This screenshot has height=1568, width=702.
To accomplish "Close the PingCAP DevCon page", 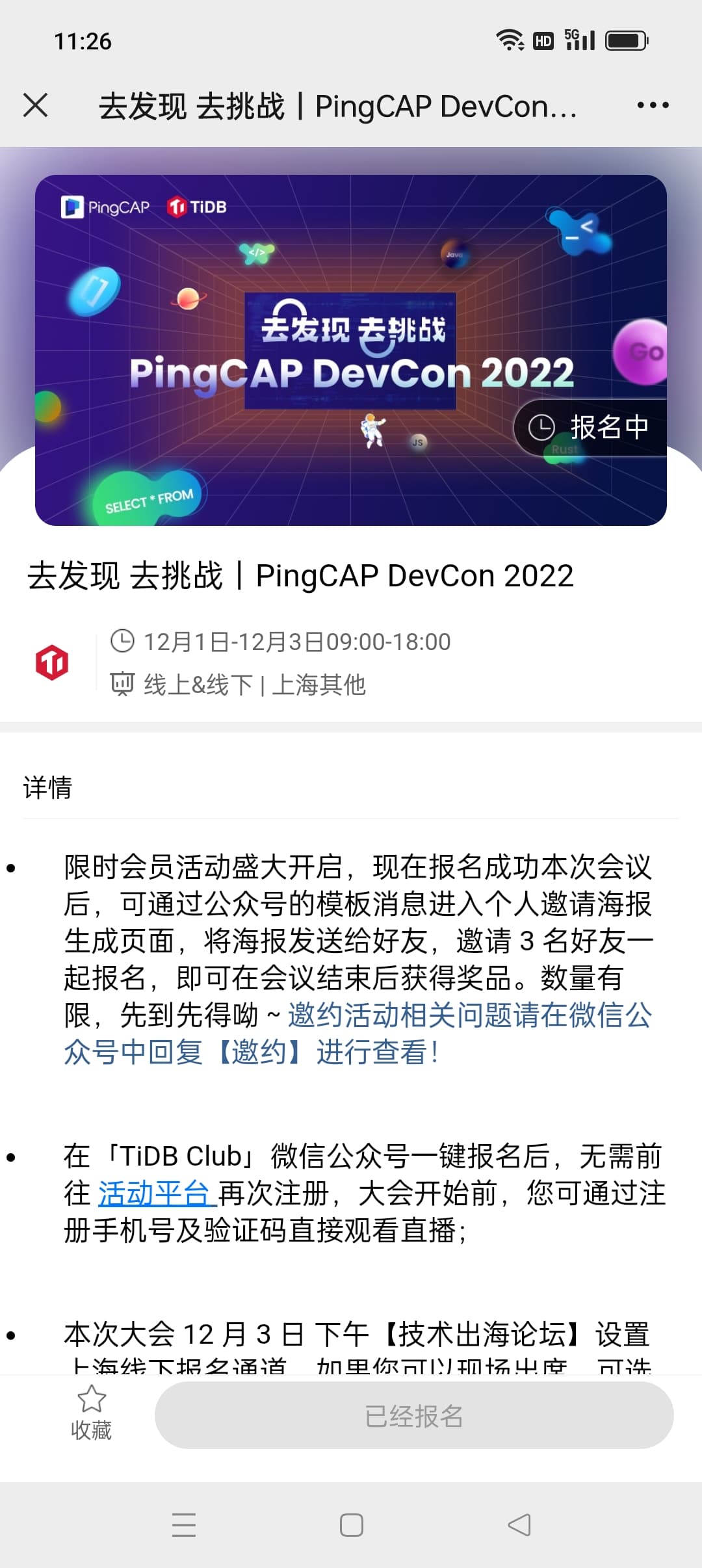I will tap(35, 105).
